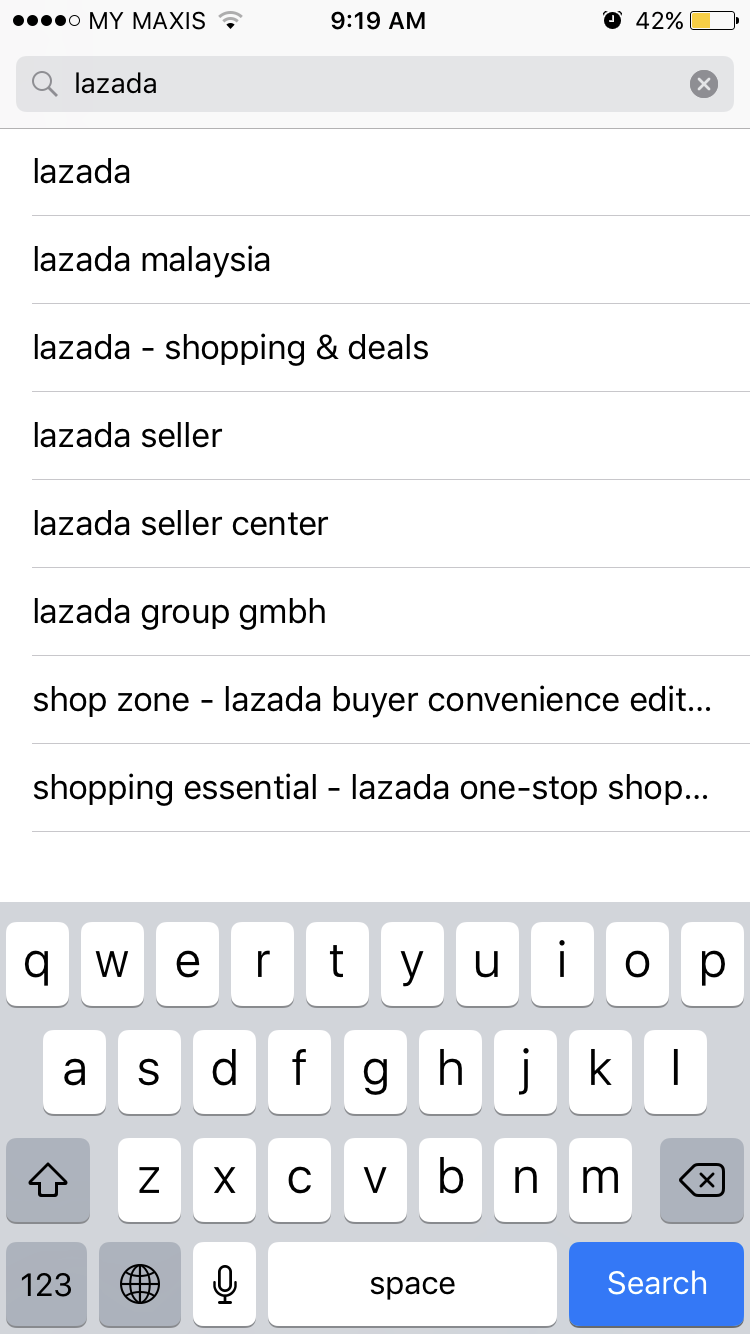Start dictation with the microphone key
Image resolution: width=750 pixels, height=1334 pixels.
pos(224,1283)
